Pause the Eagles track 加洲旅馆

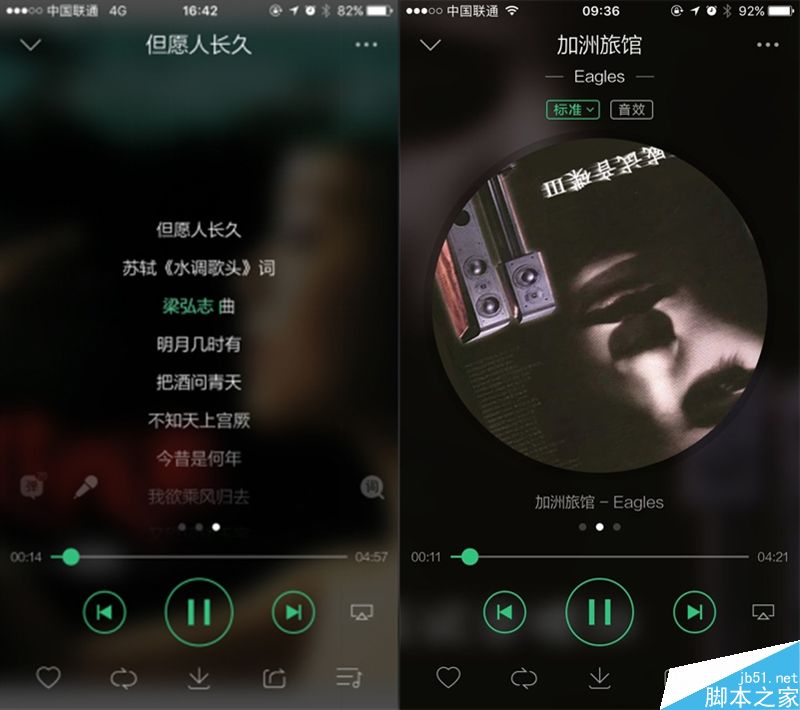point(599,612)
